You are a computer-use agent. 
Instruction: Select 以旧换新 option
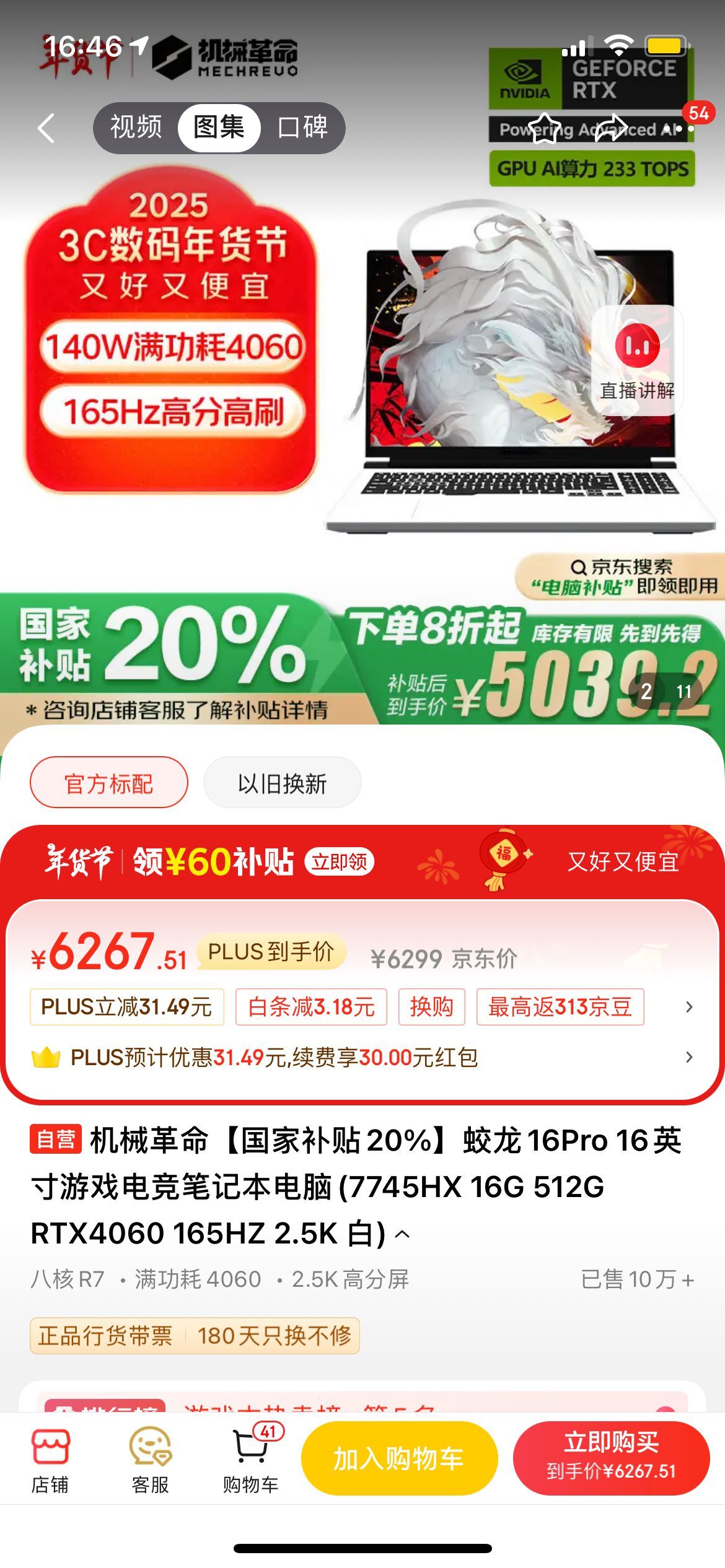click(282, 783)
